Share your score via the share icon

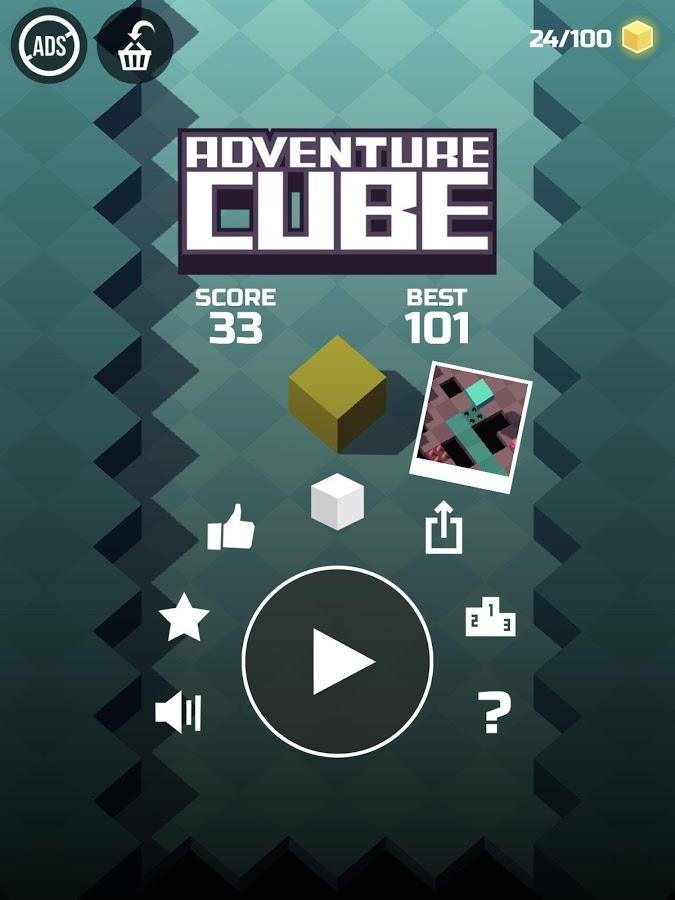(x=445, y=527)
